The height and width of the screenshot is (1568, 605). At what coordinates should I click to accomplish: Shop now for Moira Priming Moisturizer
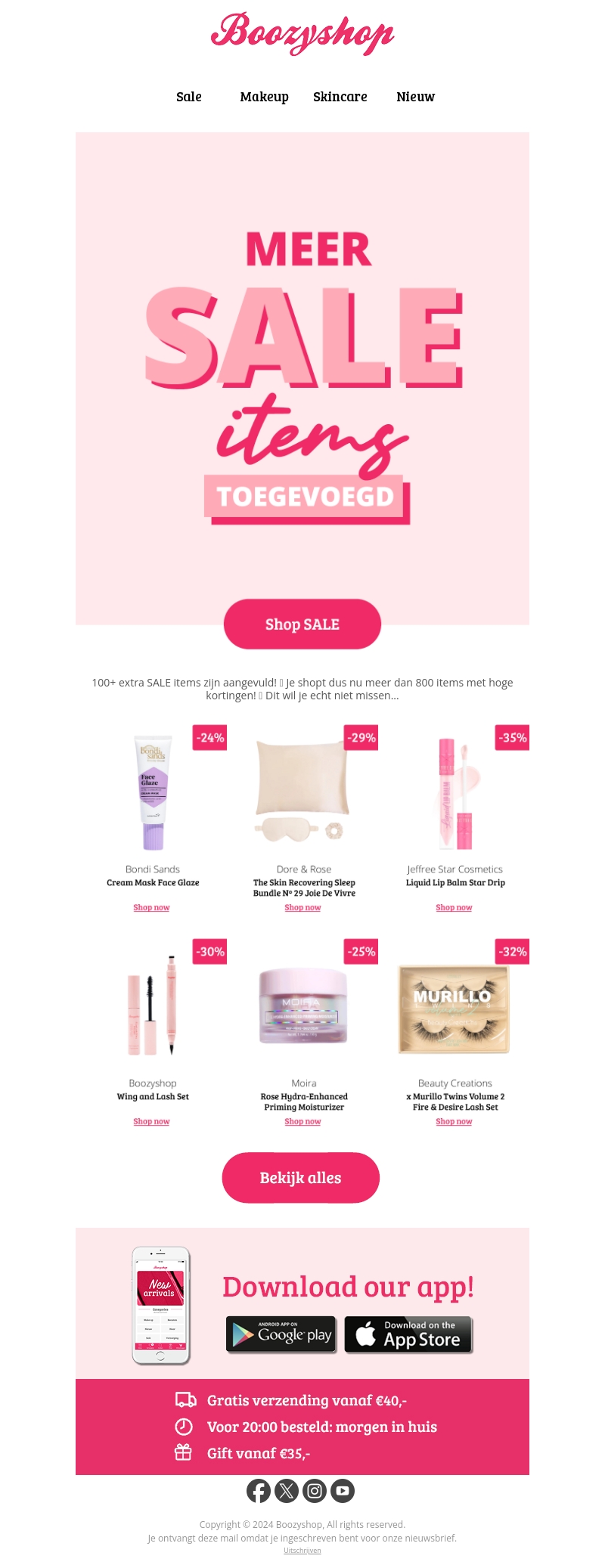pos(302,1121)
